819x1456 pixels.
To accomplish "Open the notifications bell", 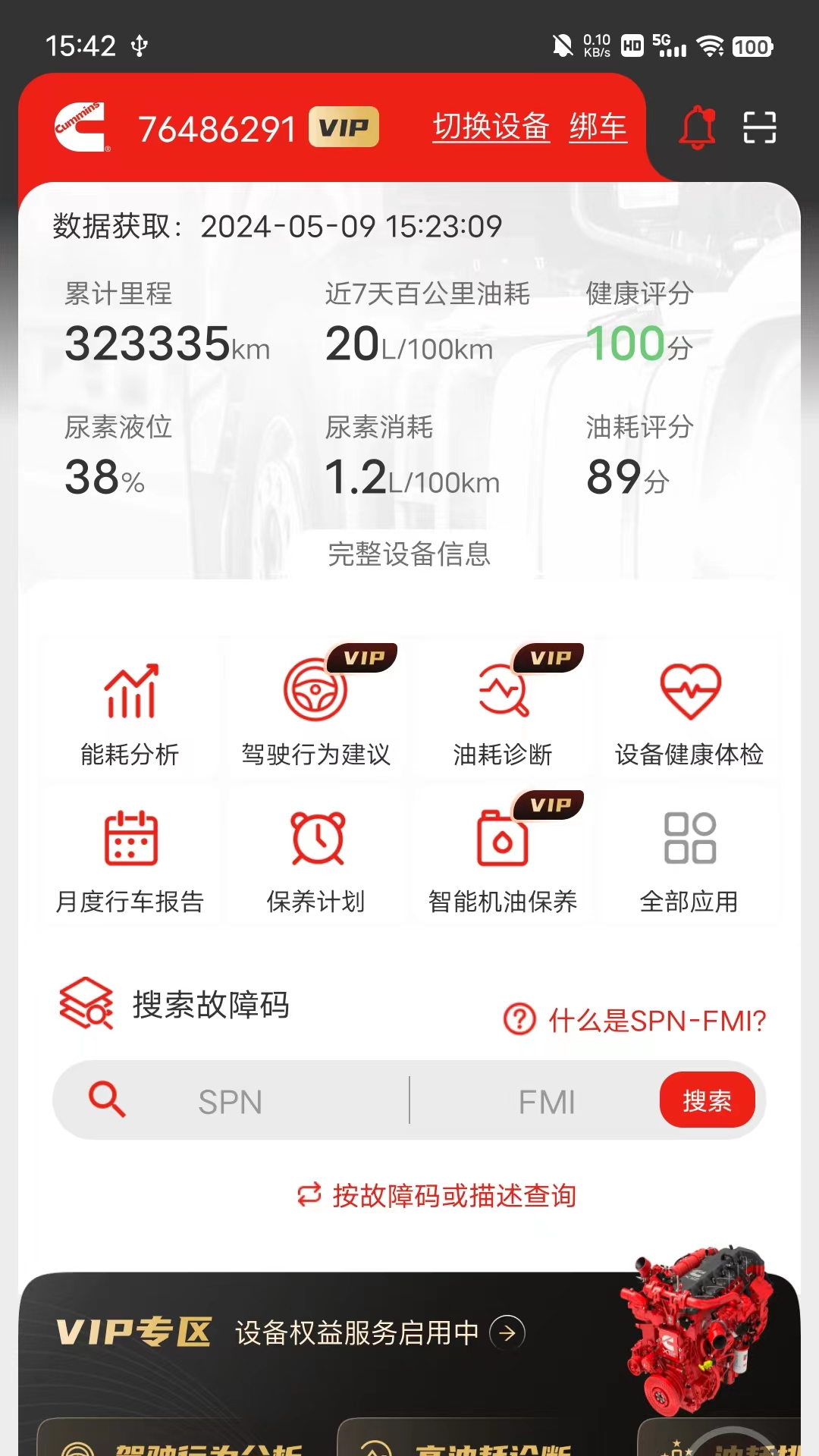I will pyautogui.click(x=697, y=127).
